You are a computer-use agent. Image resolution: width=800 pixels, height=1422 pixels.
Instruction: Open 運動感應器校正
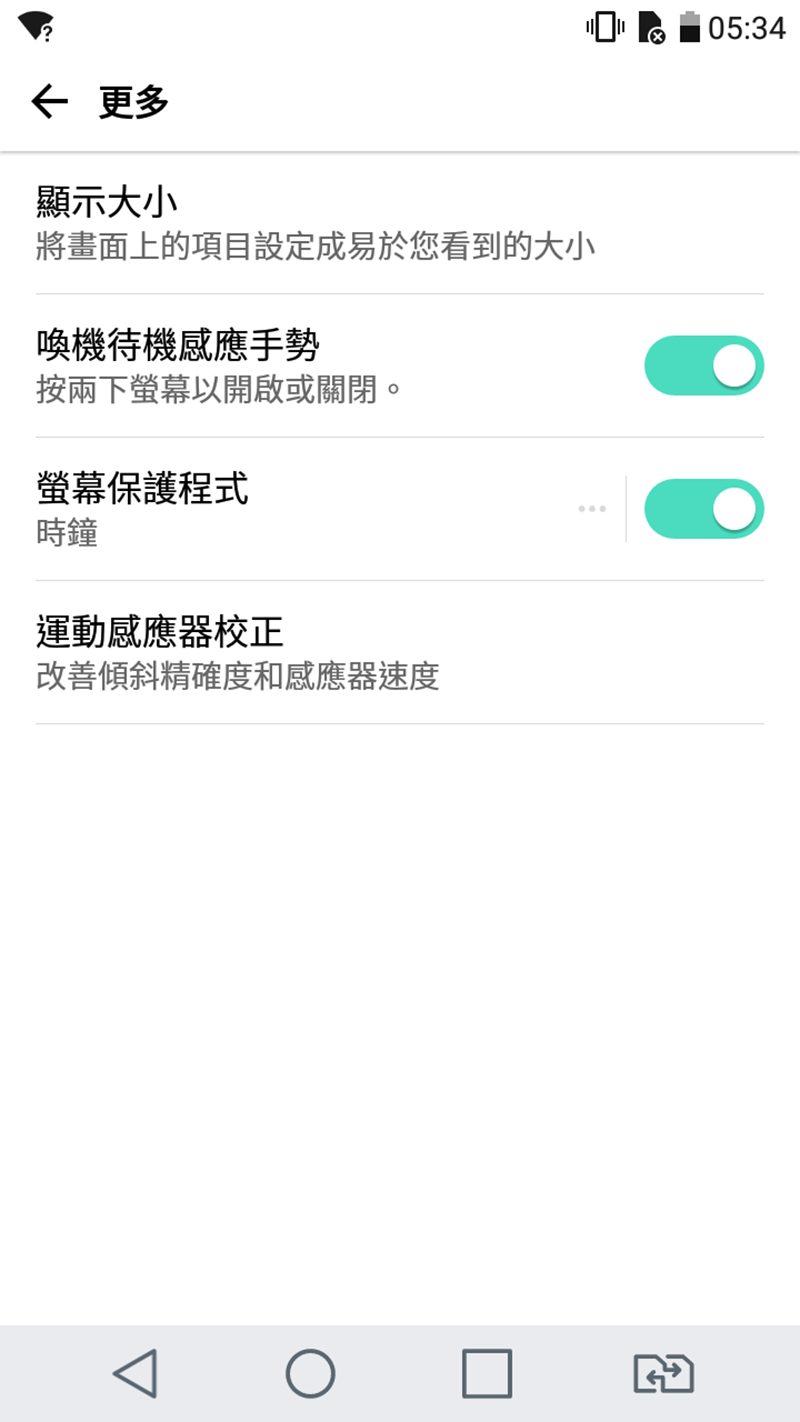400,652
